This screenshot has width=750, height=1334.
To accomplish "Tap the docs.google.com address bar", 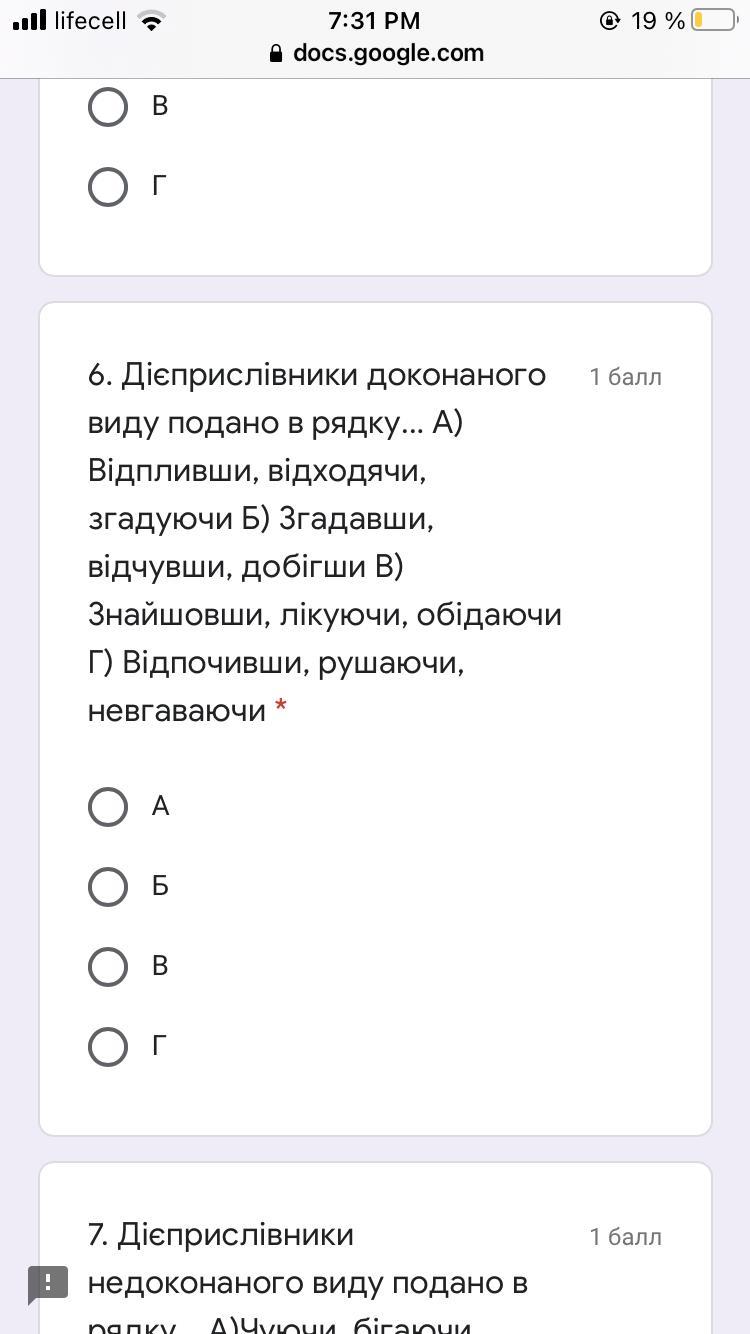I will coord(376,53).
